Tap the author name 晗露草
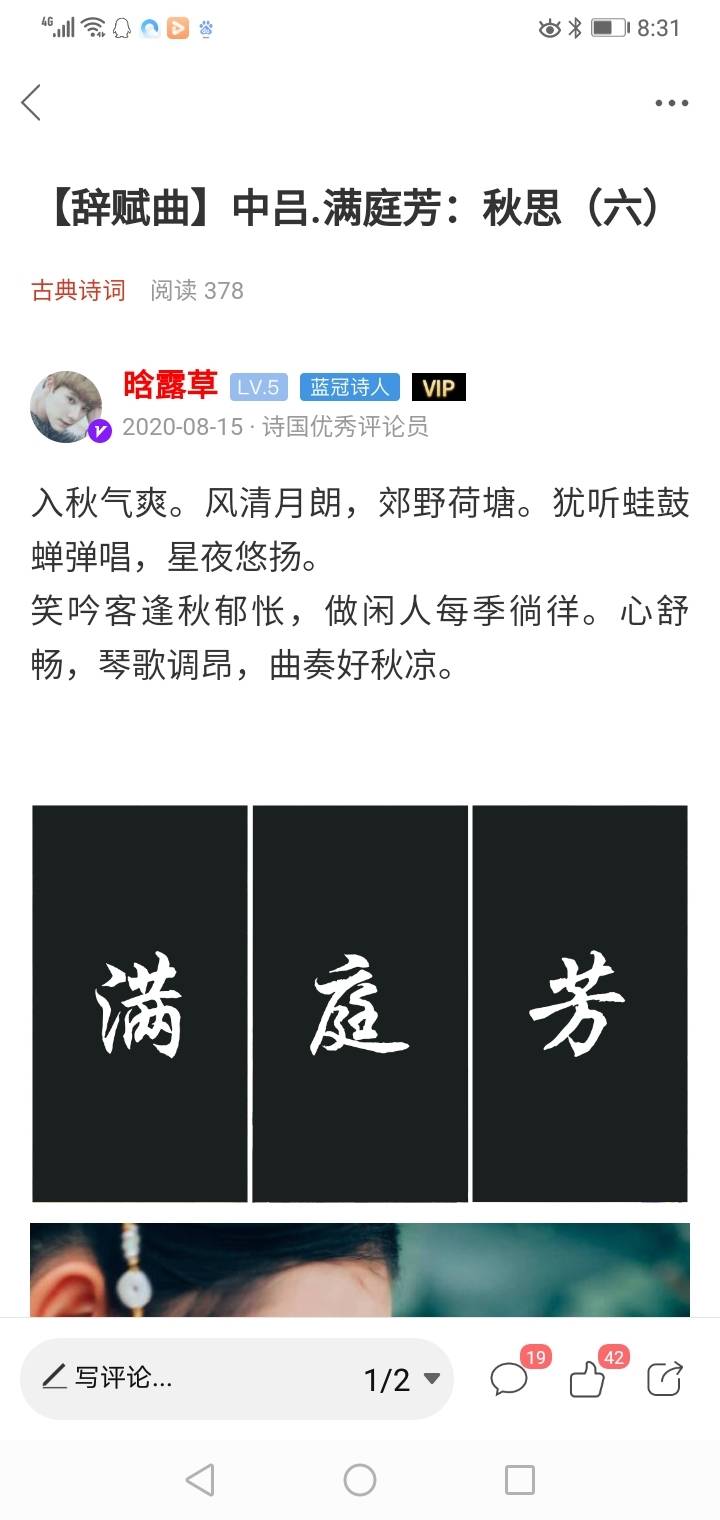 [x=170, y=385]
